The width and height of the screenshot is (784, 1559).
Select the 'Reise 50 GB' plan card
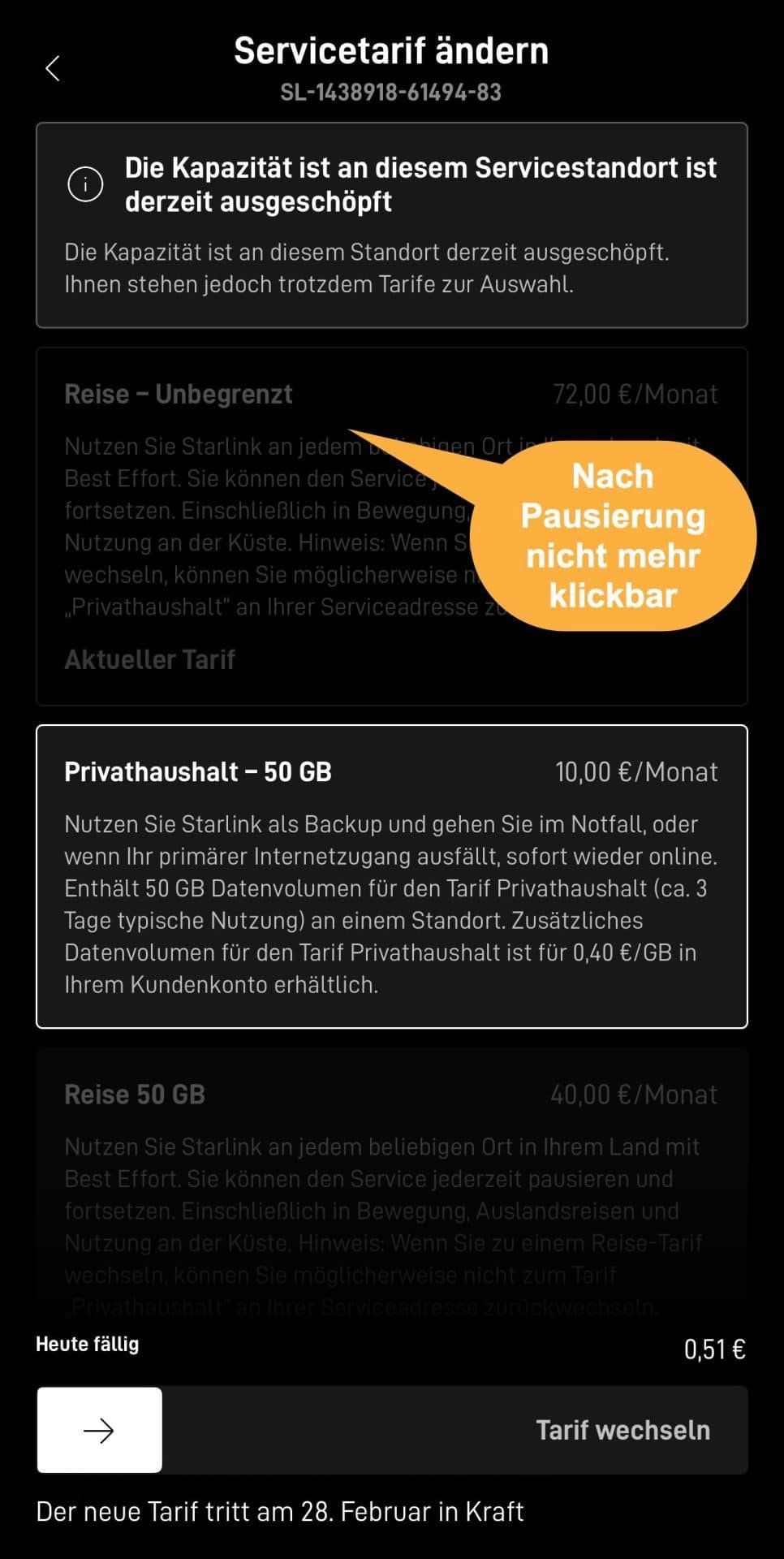pyautogui.click(x=392, y=1177)
